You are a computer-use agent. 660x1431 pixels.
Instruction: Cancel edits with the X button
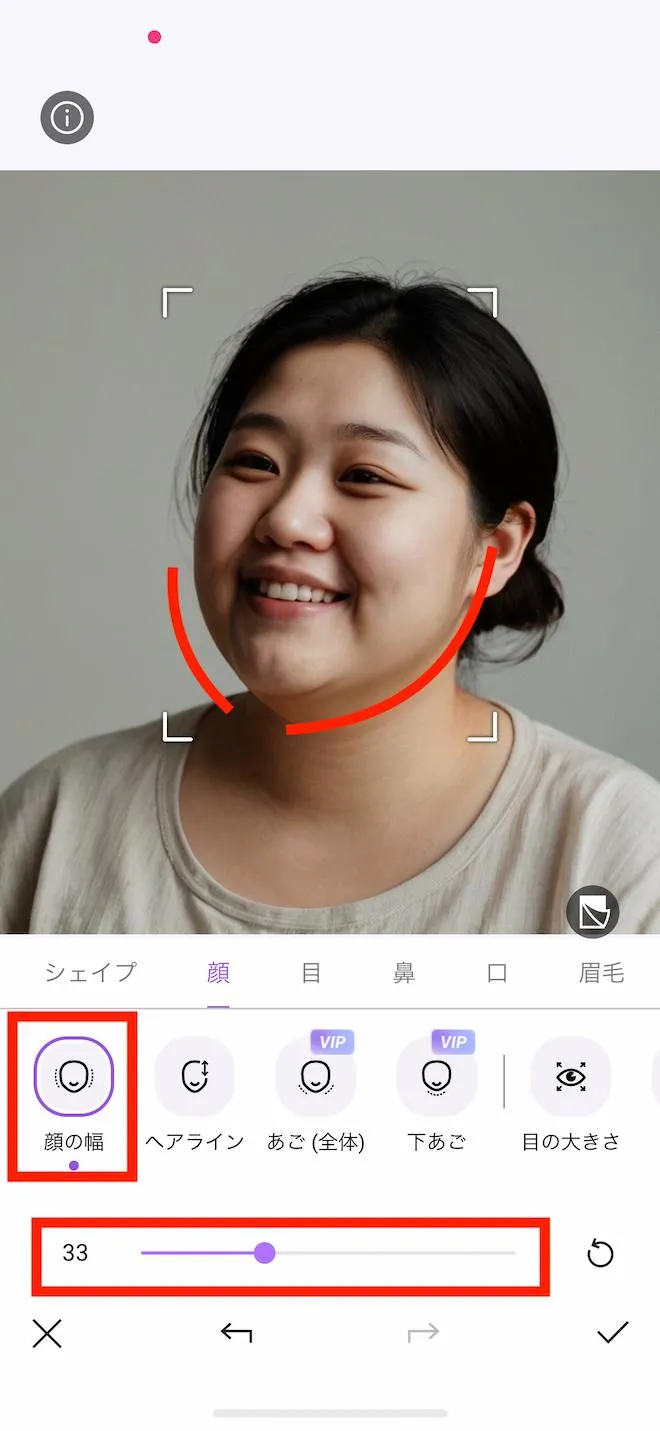click(x=47, y=1333)
